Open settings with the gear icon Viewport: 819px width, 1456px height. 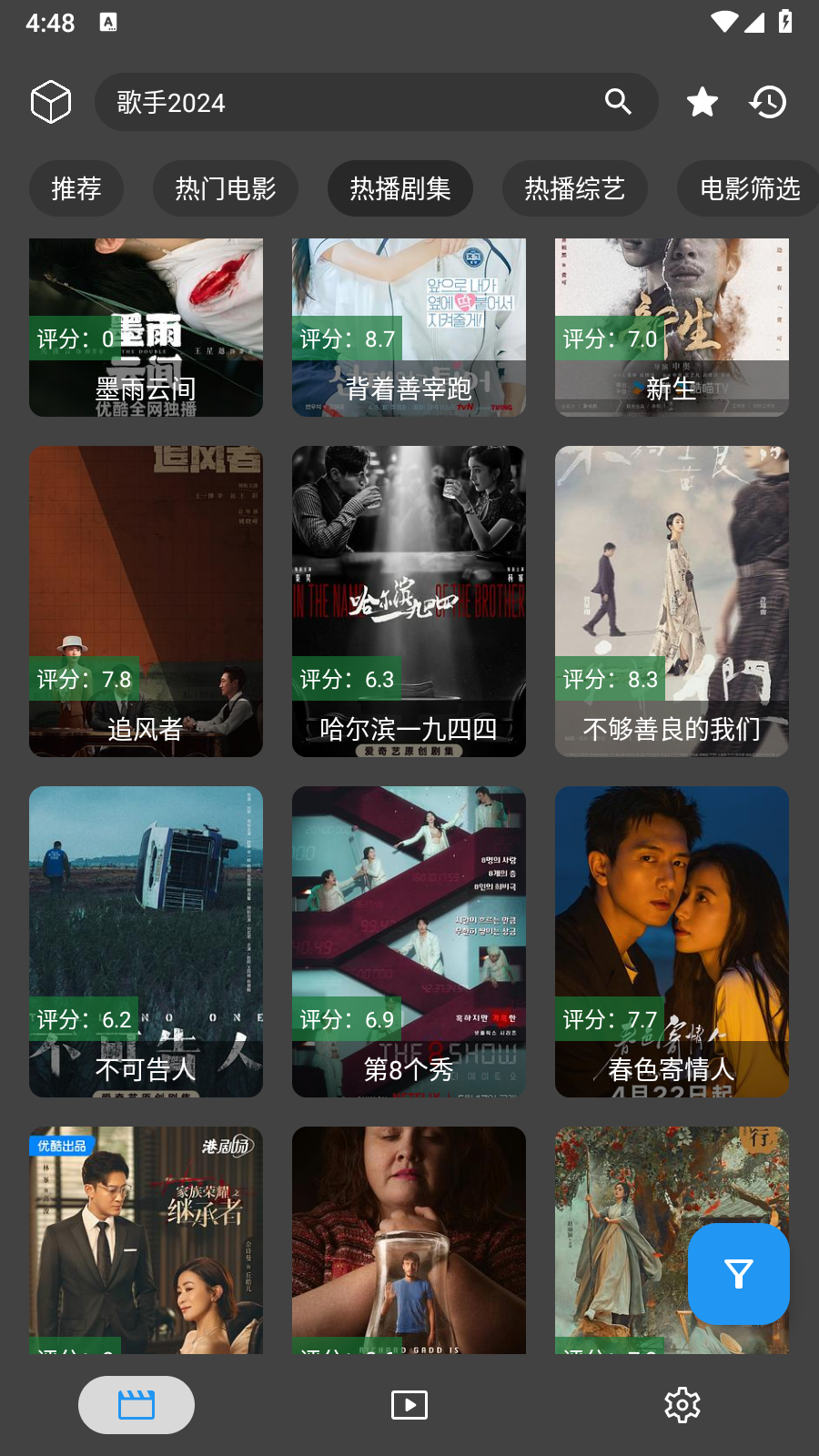click(x=681, y=1404)
